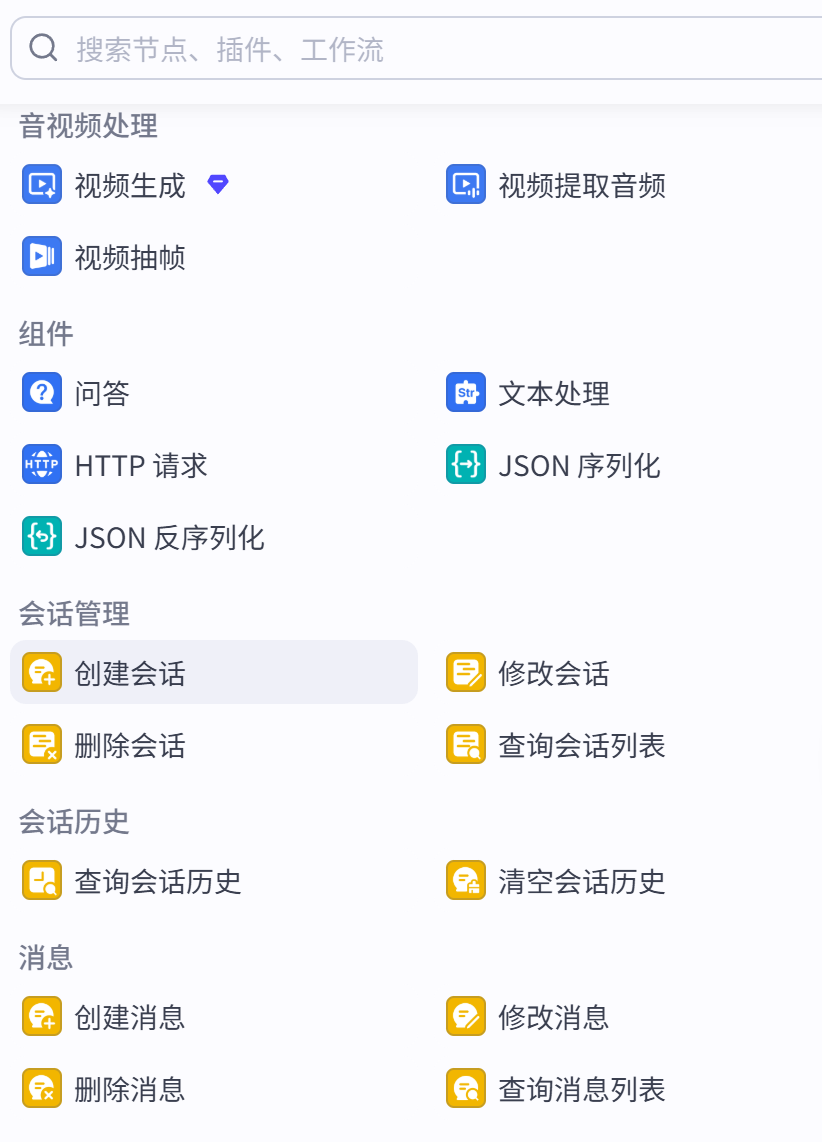Click the magnifier icon in search bar
The width and height of the screenshot is (822, 1142).
(x=43, y=47)
